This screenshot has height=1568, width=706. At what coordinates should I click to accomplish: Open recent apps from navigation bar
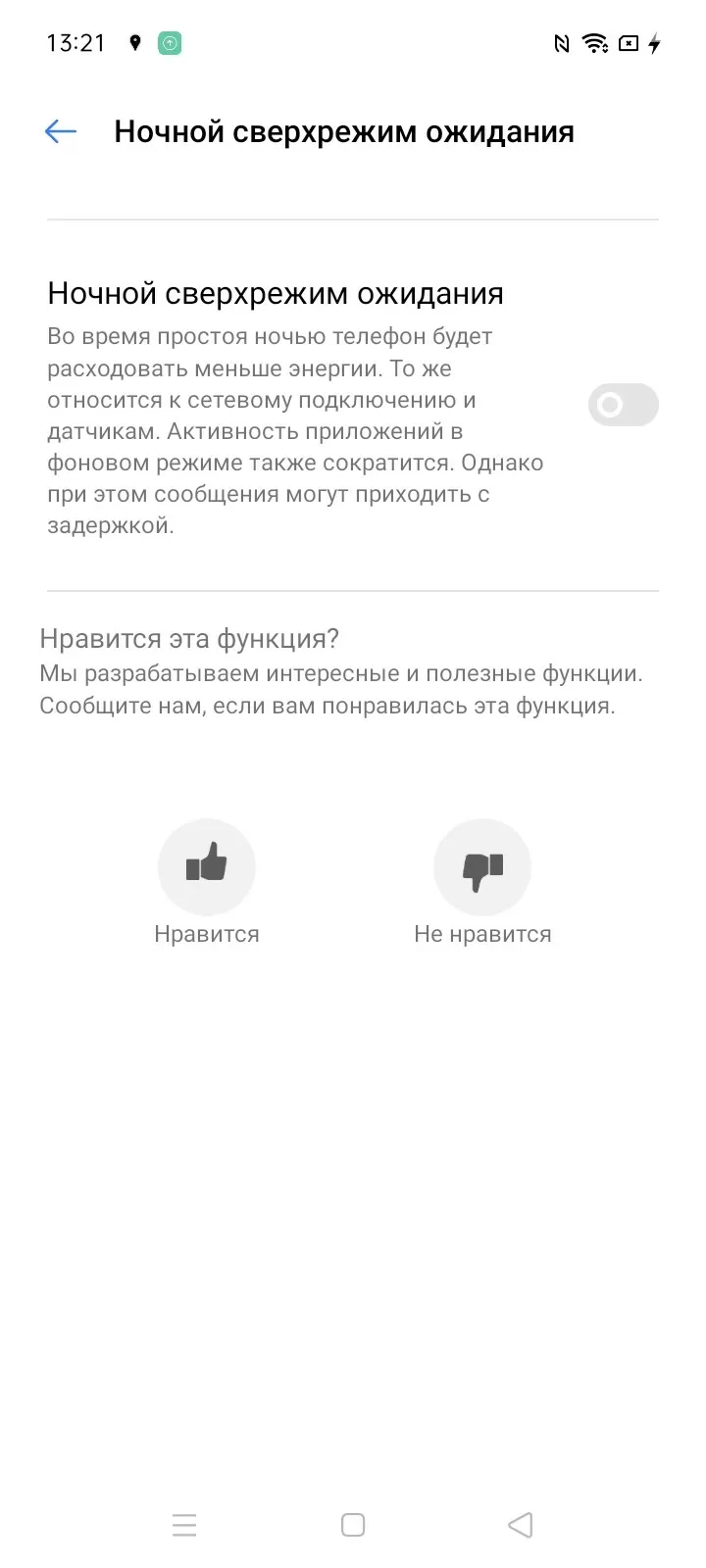click(x=184, y=1525)
